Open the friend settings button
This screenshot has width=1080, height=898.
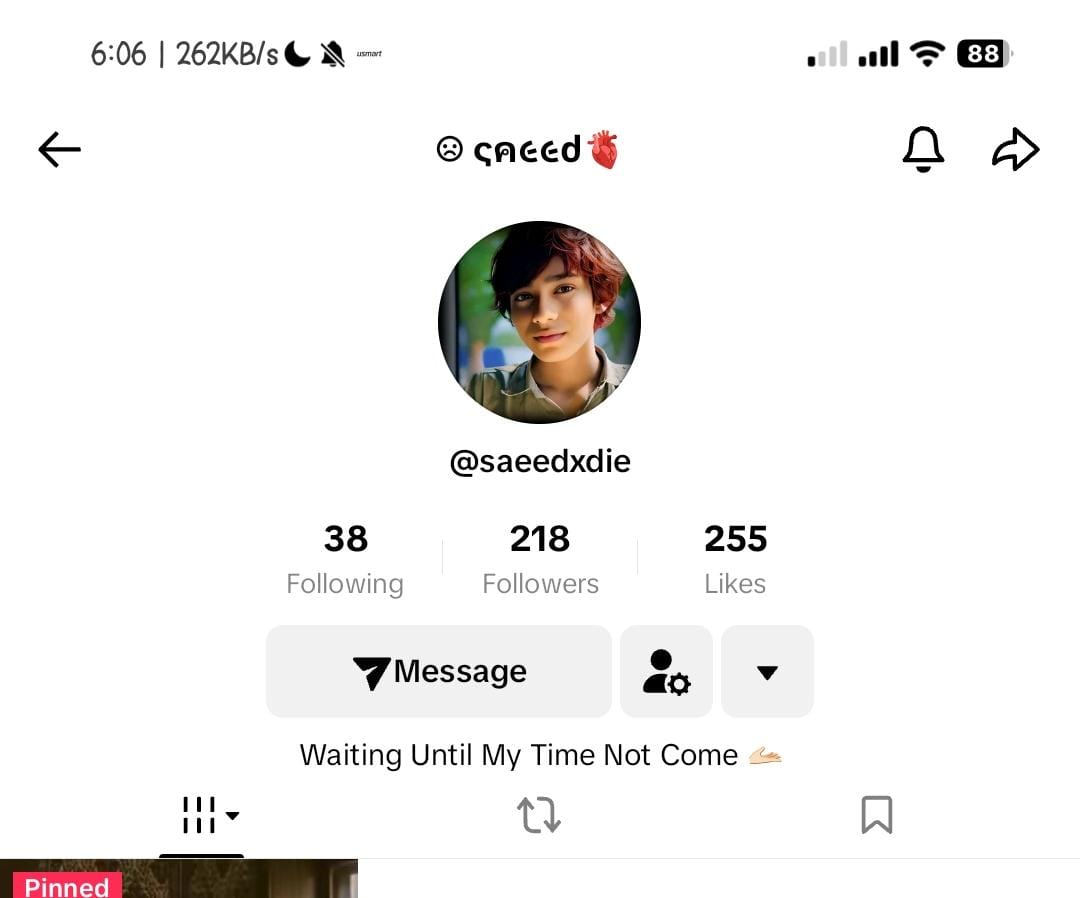click(666, 672)
